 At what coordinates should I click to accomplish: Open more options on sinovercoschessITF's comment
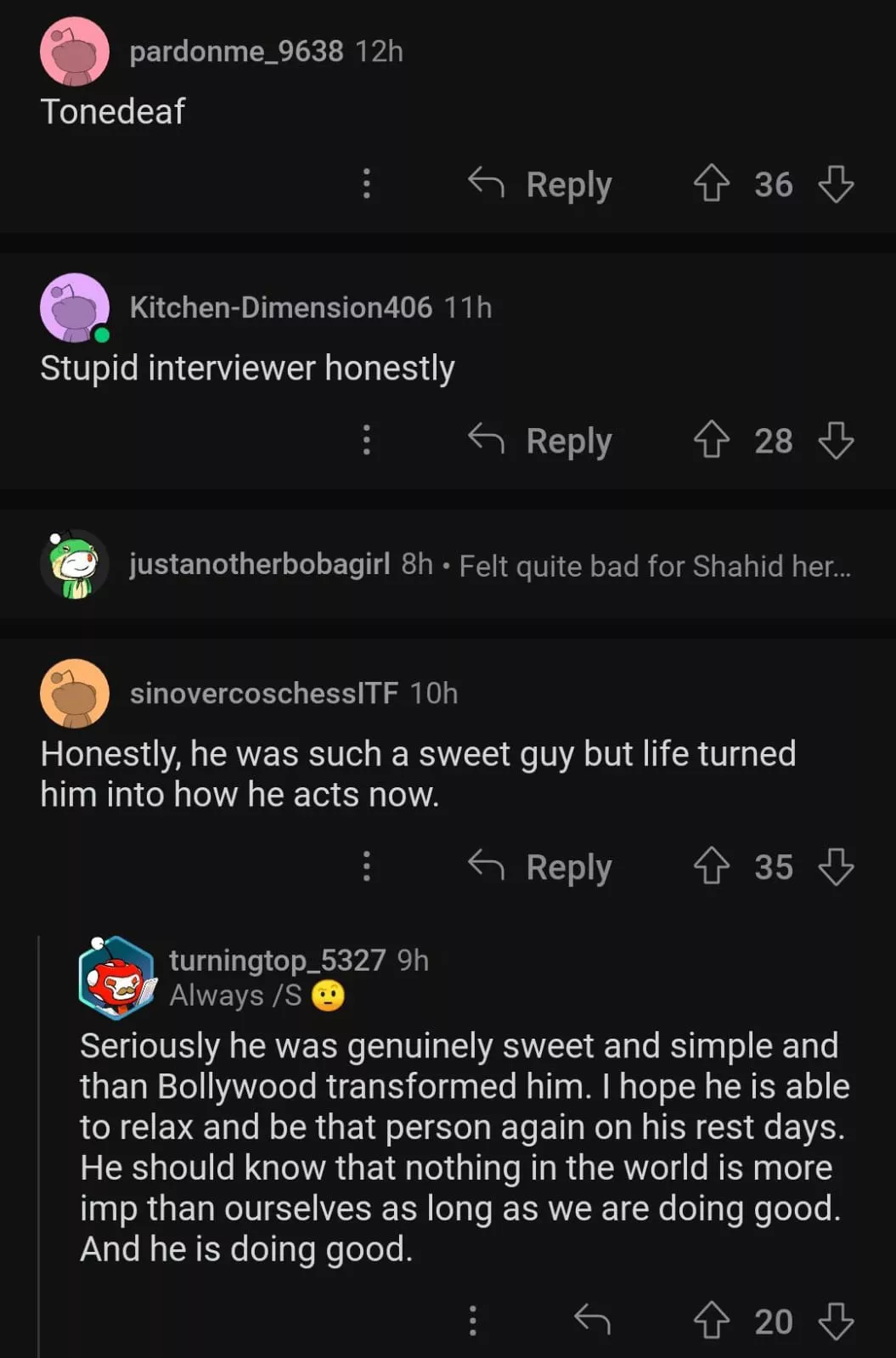pos(367,867)
